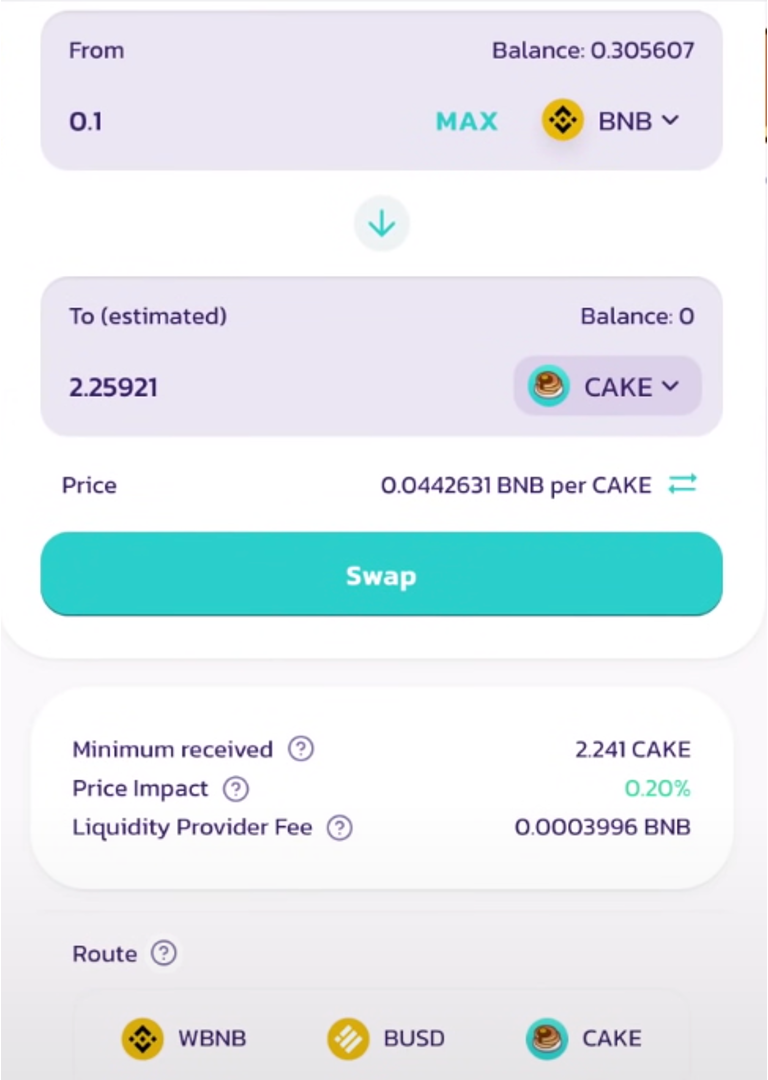Click the WBNB icon in the route

142,1038
